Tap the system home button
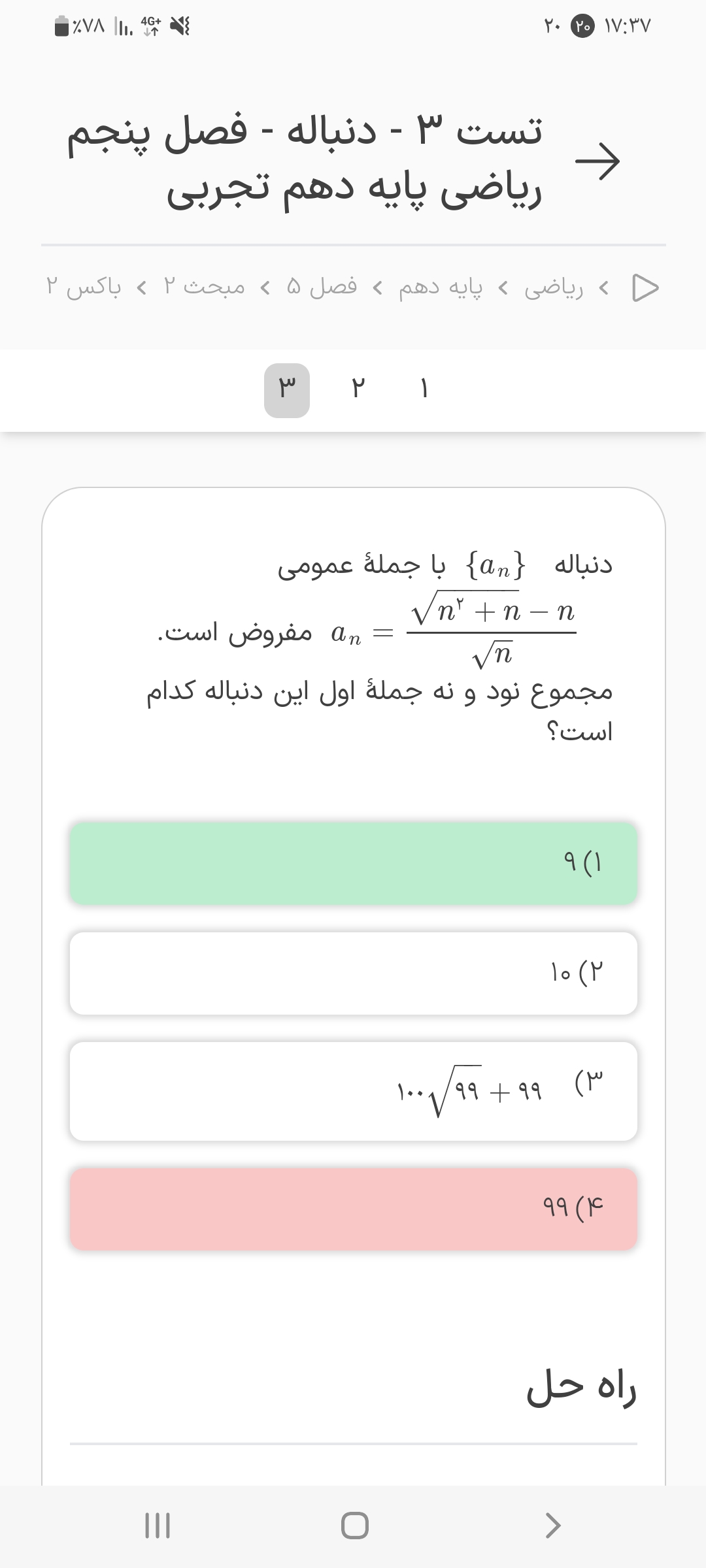 354,1526
